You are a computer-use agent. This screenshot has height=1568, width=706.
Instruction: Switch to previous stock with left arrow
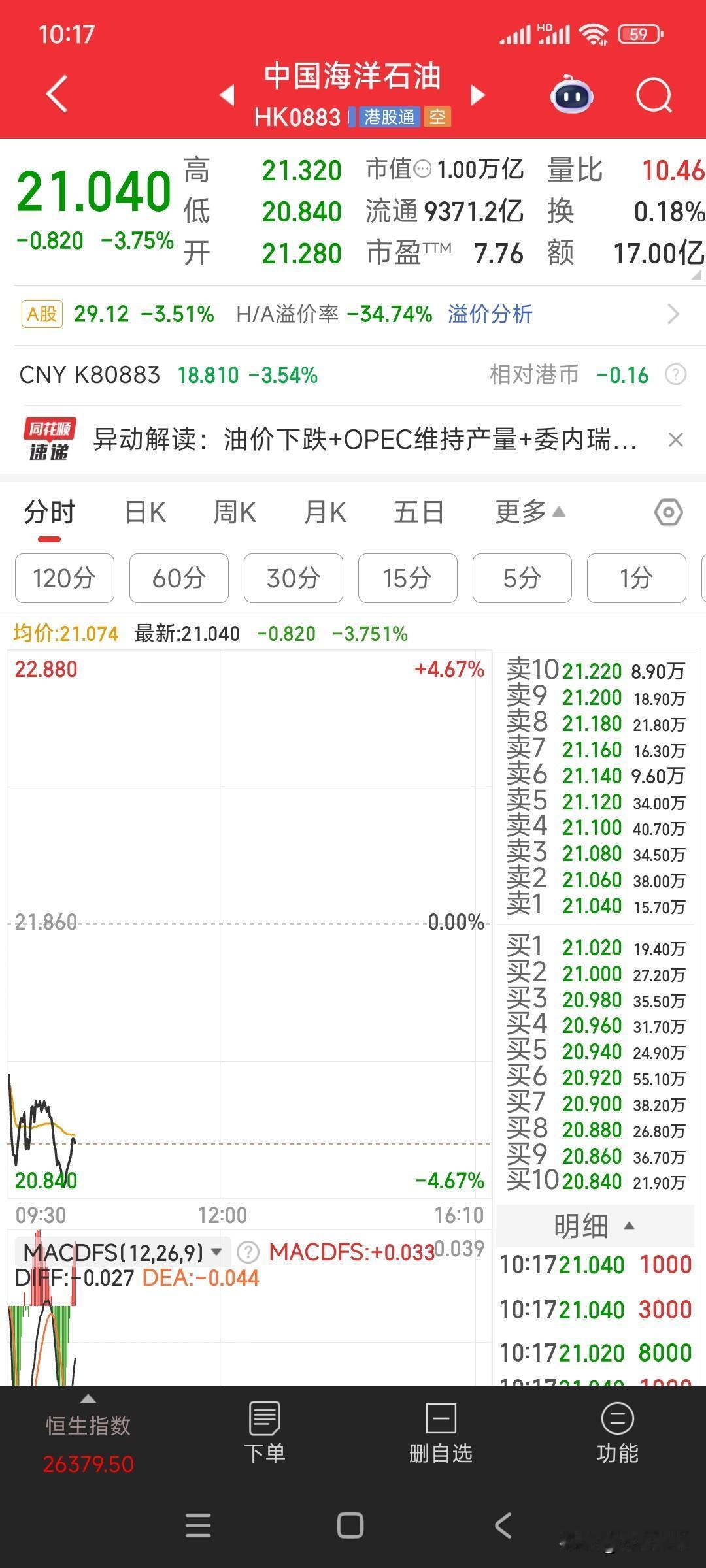point(227,95)
